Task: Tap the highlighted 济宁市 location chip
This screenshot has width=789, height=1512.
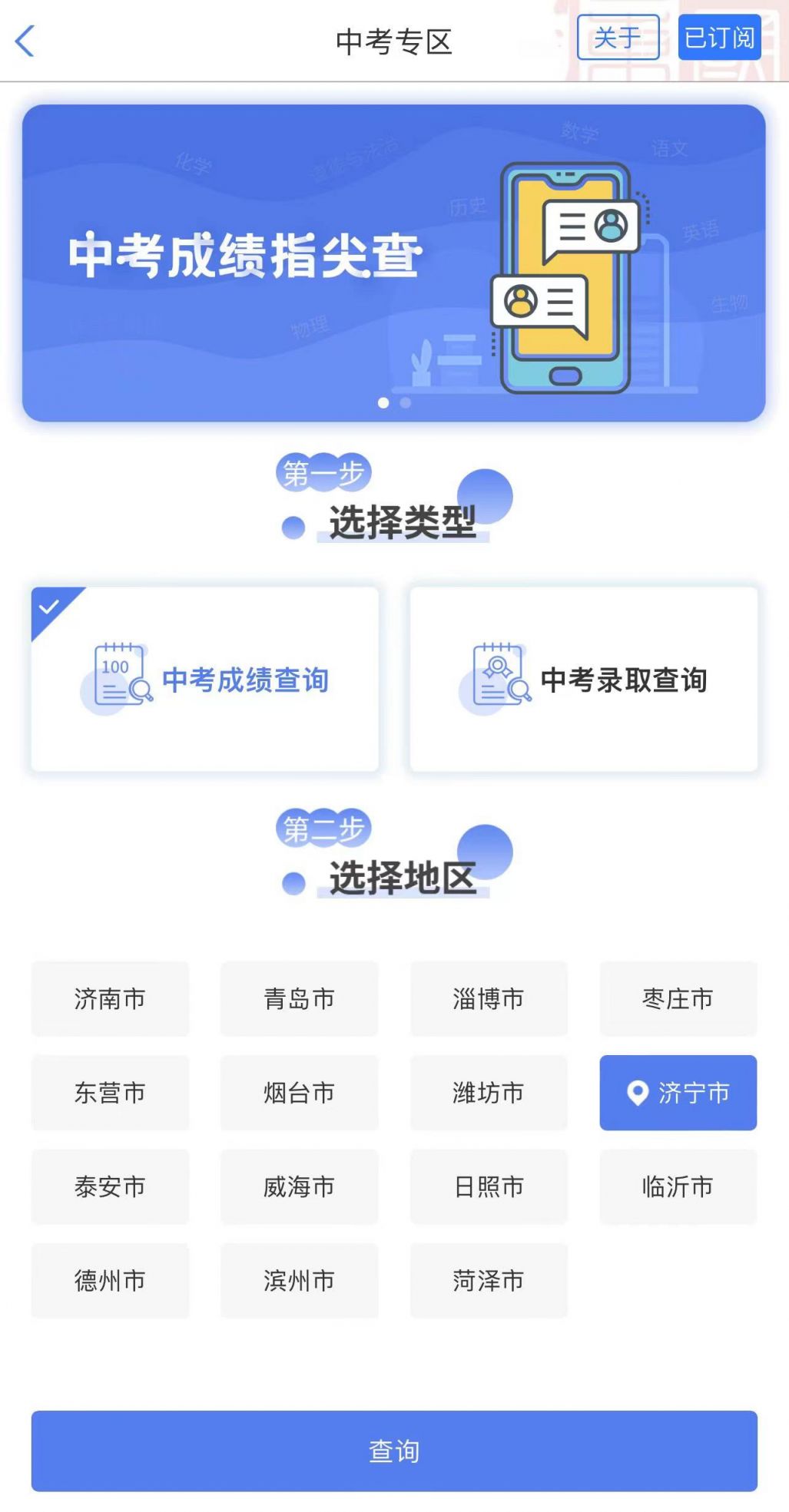Action: point(678,1093)
